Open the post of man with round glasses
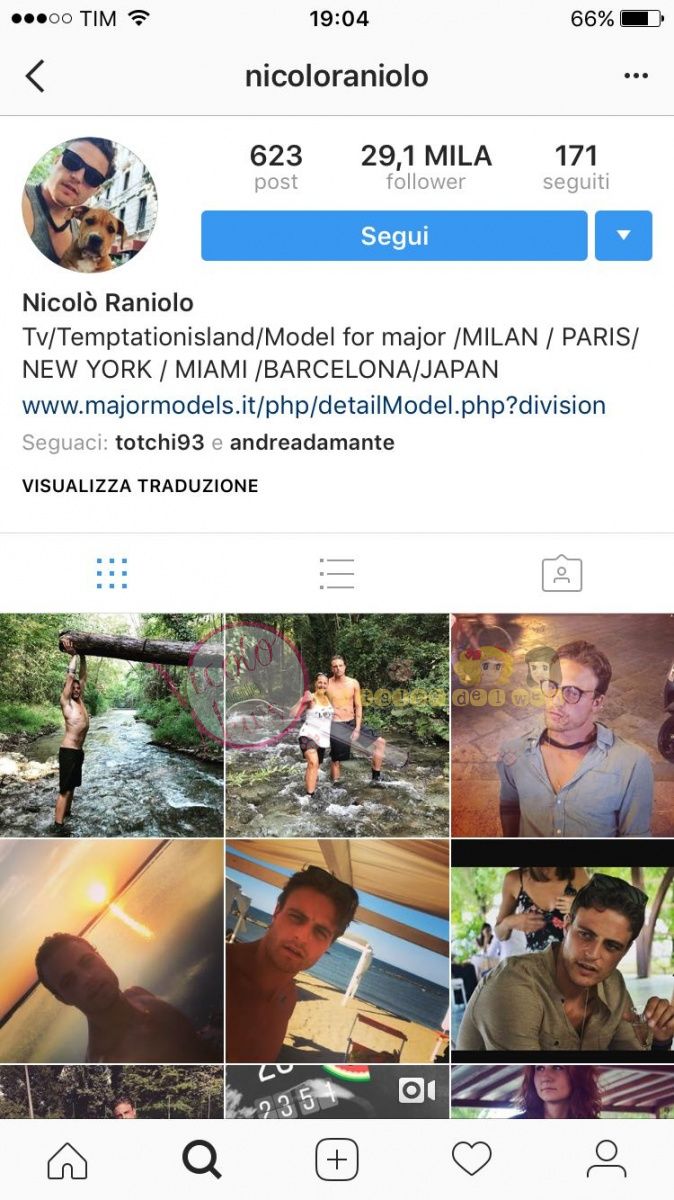The image size is (674, 1200). 562,725
